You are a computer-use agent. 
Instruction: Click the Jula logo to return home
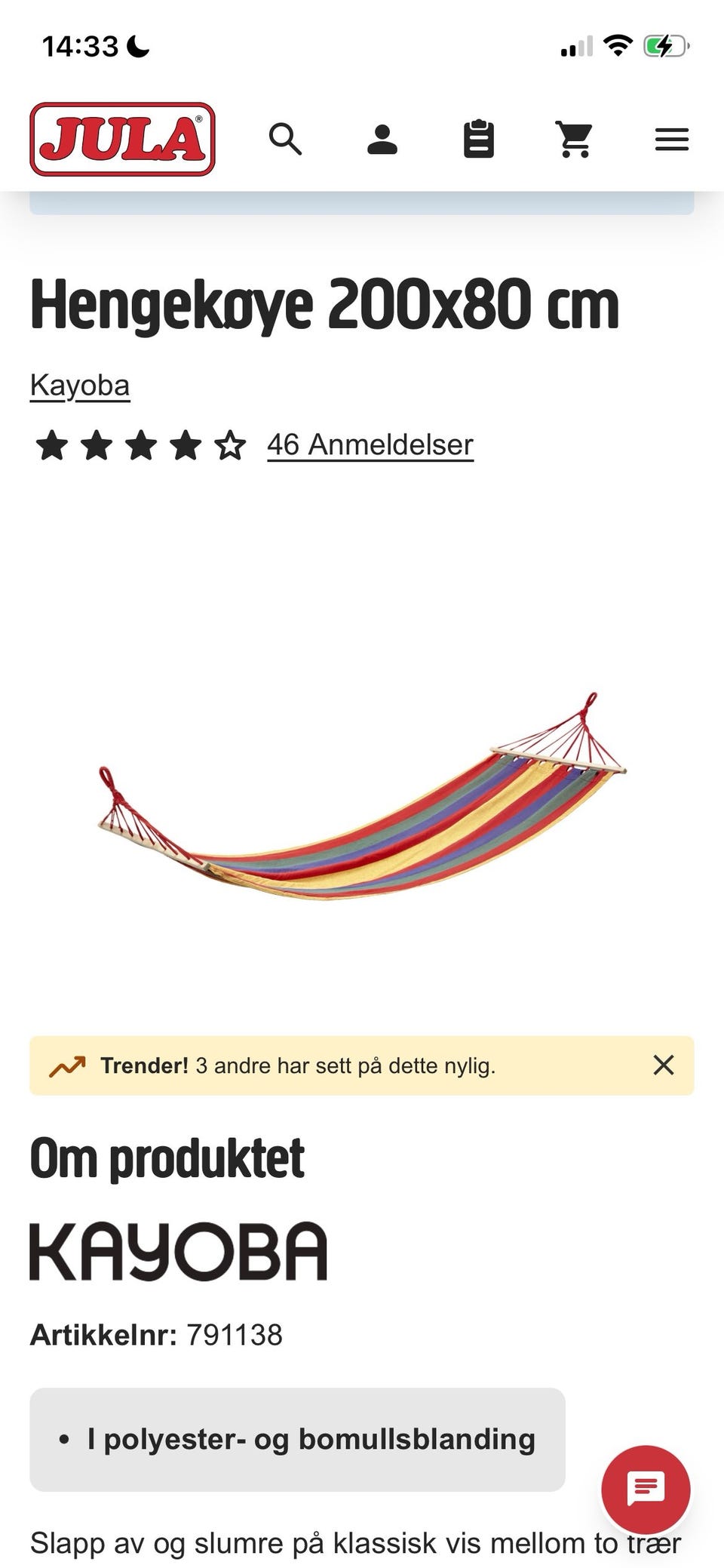coord(121,140)
